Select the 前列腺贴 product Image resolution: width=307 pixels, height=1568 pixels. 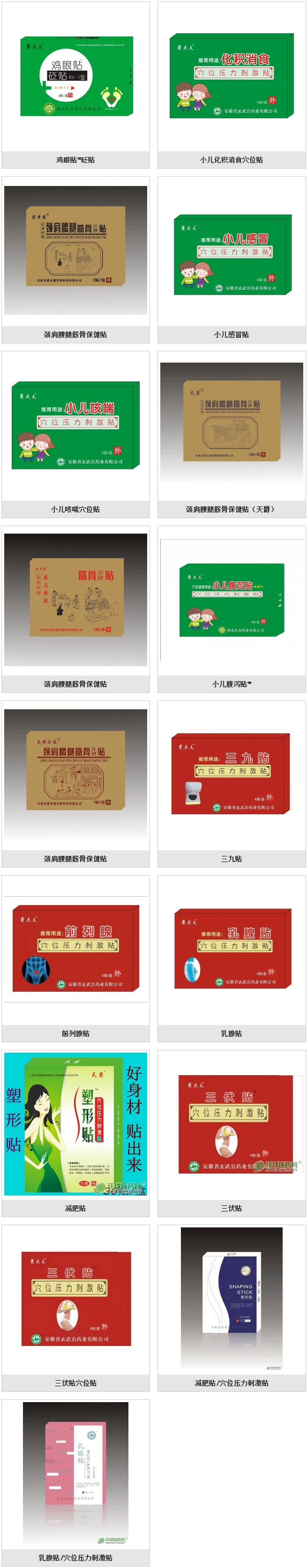(x=75, y=949)
